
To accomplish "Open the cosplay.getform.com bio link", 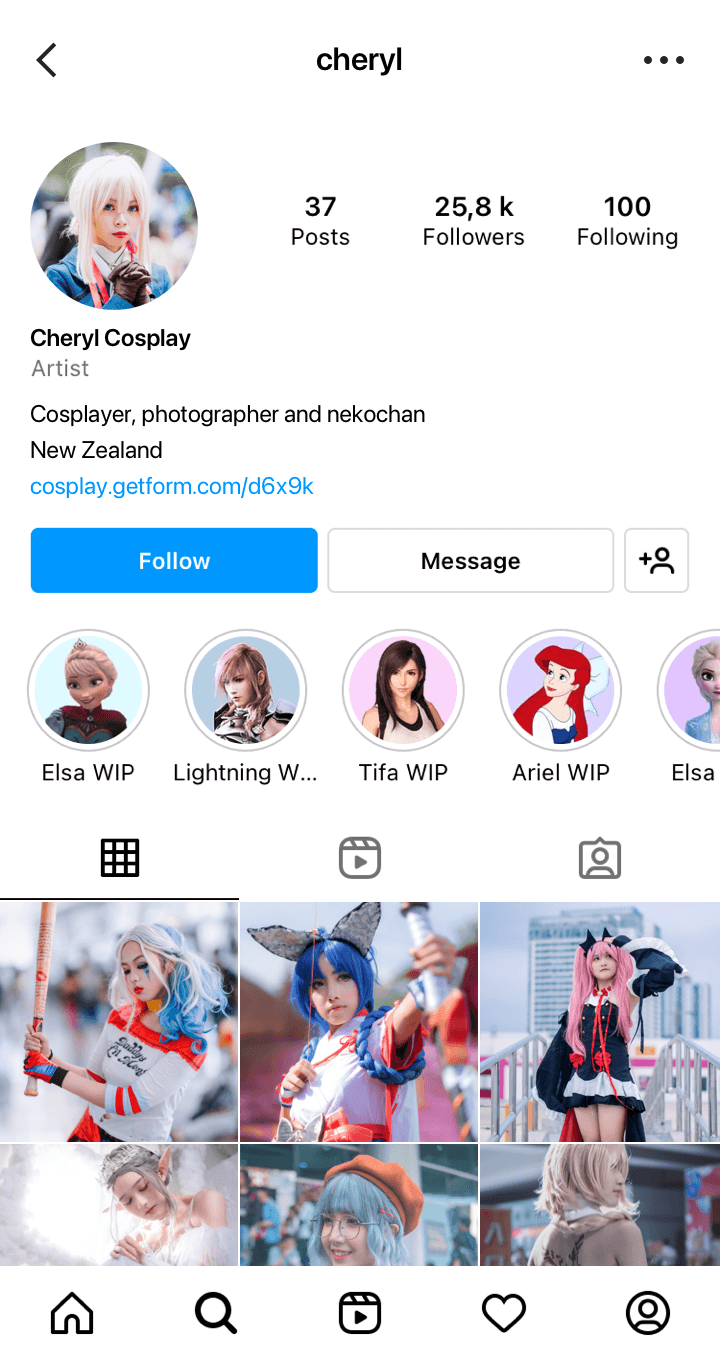I will [x=172, y=487].
